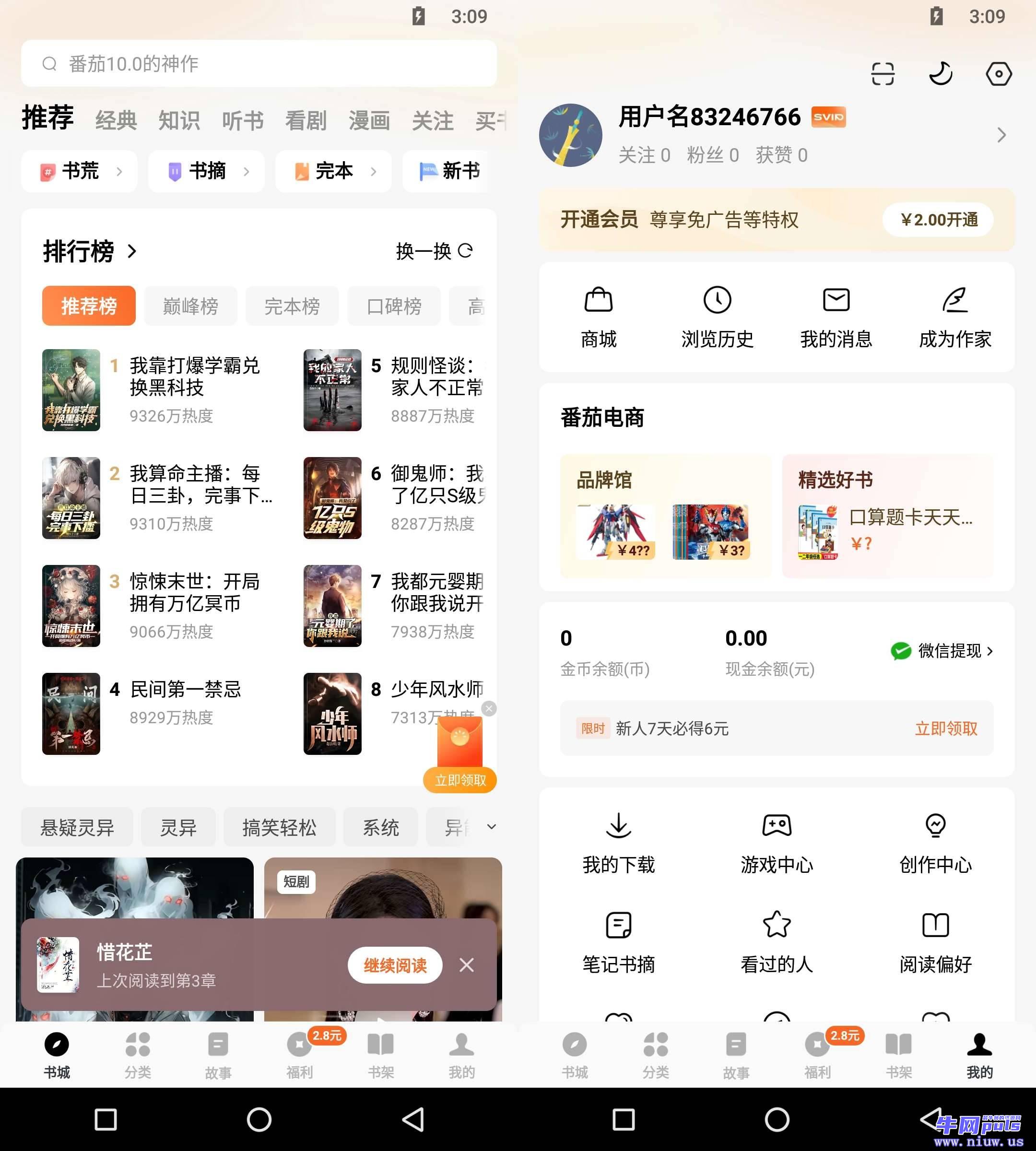Select the 巅峰榜 ranking tab
The width and height of the screenshot is (1036, 1151).
tap(190, 306)
